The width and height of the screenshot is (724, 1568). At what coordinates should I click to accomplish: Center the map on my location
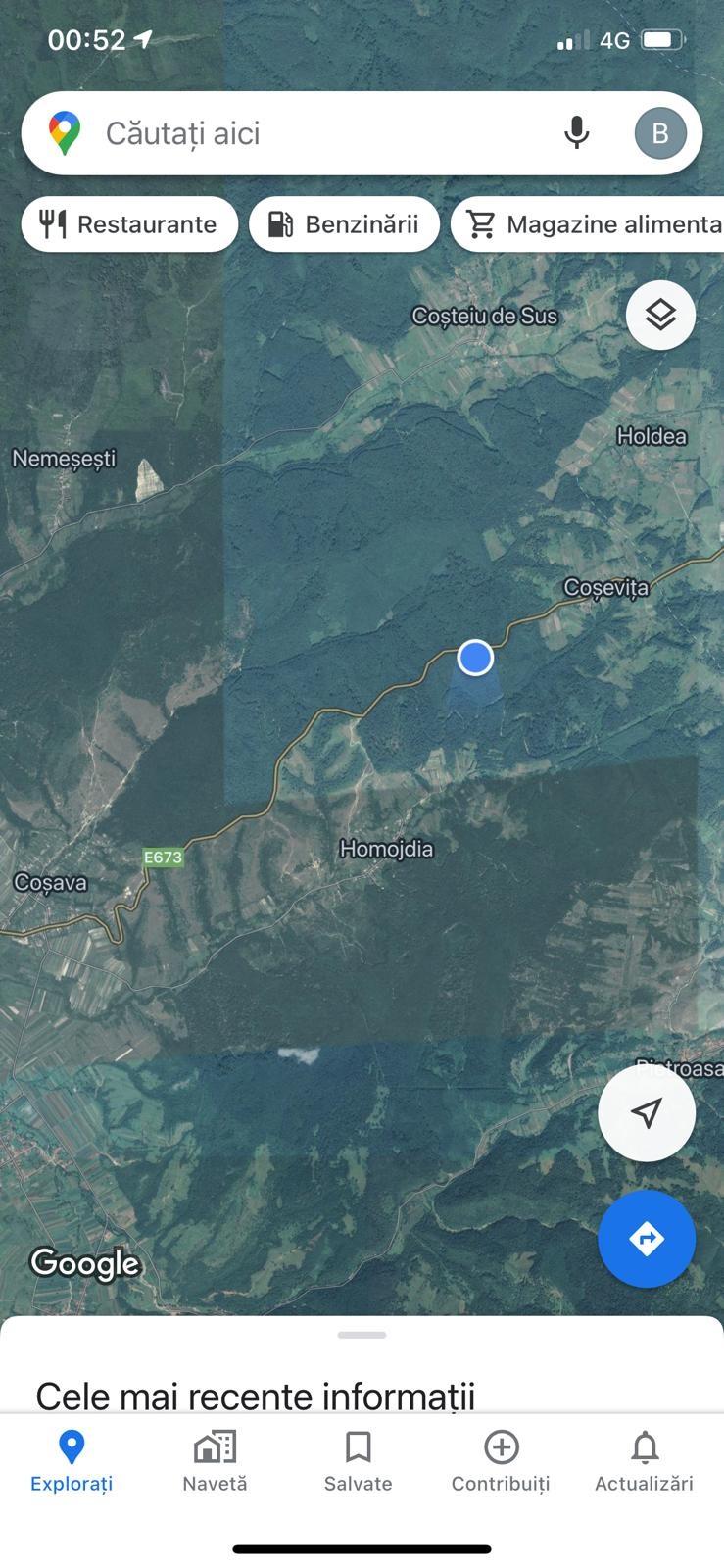pyautogui.click(x=647, y=1112)
